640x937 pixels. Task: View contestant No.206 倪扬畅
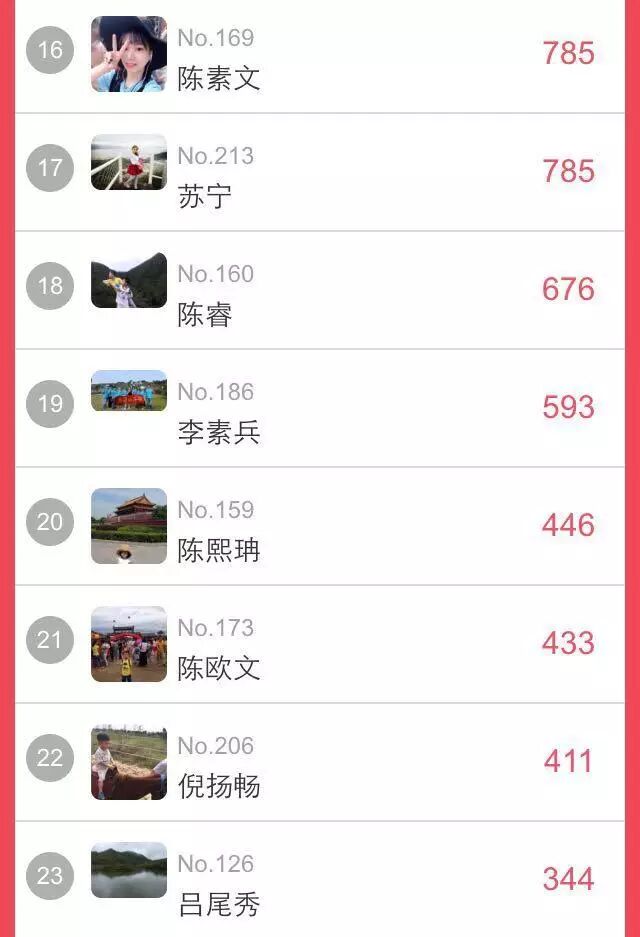[x=219, y=786]
